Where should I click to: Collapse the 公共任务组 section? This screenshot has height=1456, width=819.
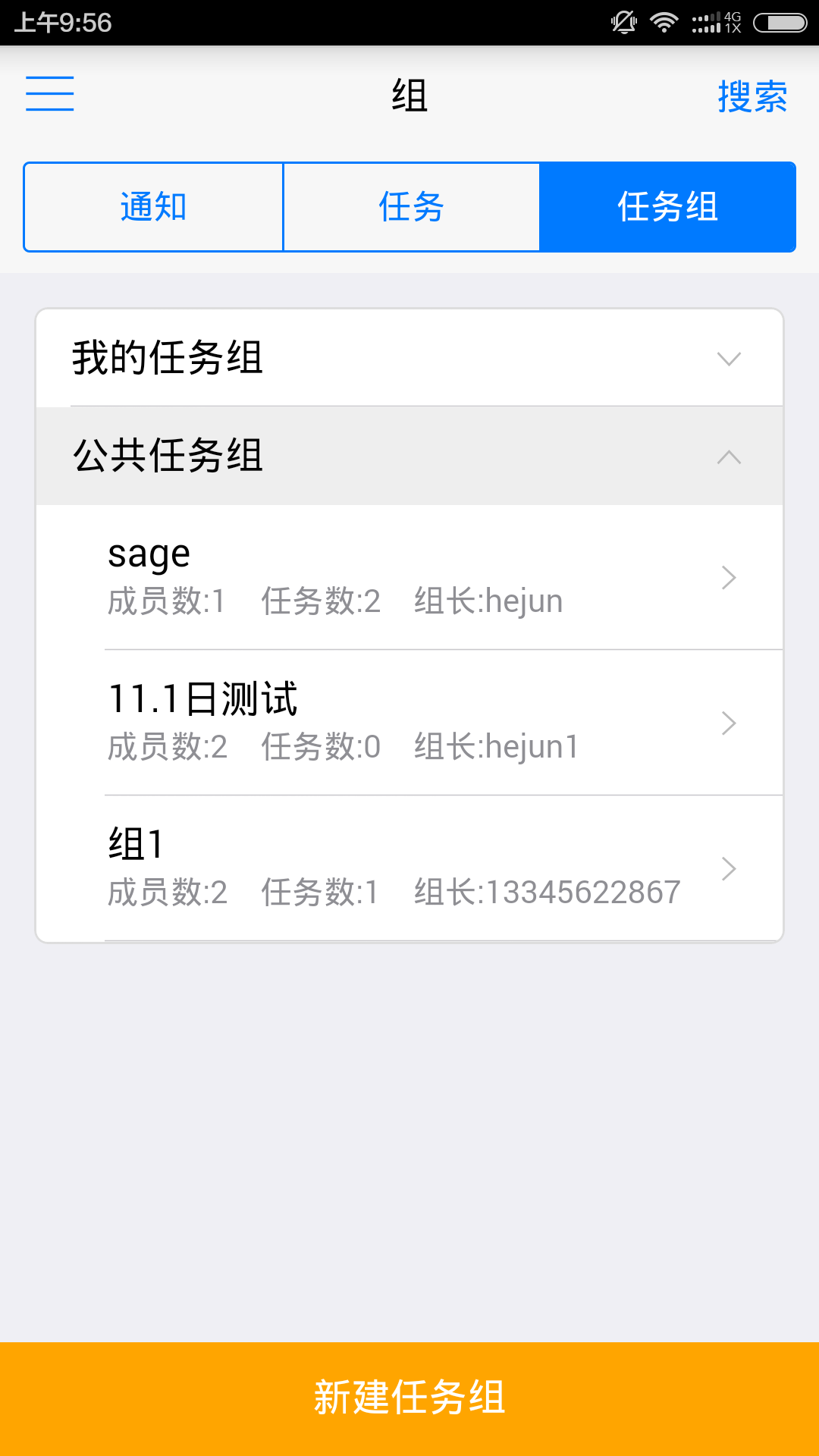[x=409, y=456]
